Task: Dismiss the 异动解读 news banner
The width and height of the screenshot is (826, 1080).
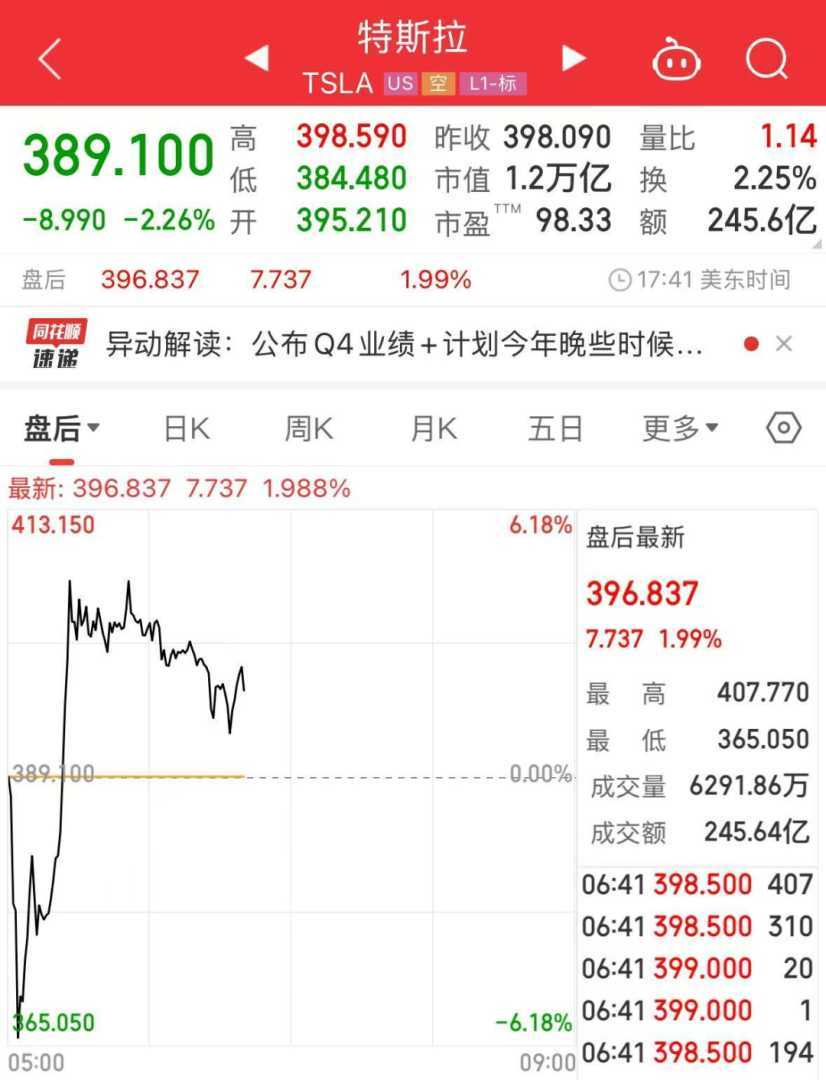Action: coord(784,344)
